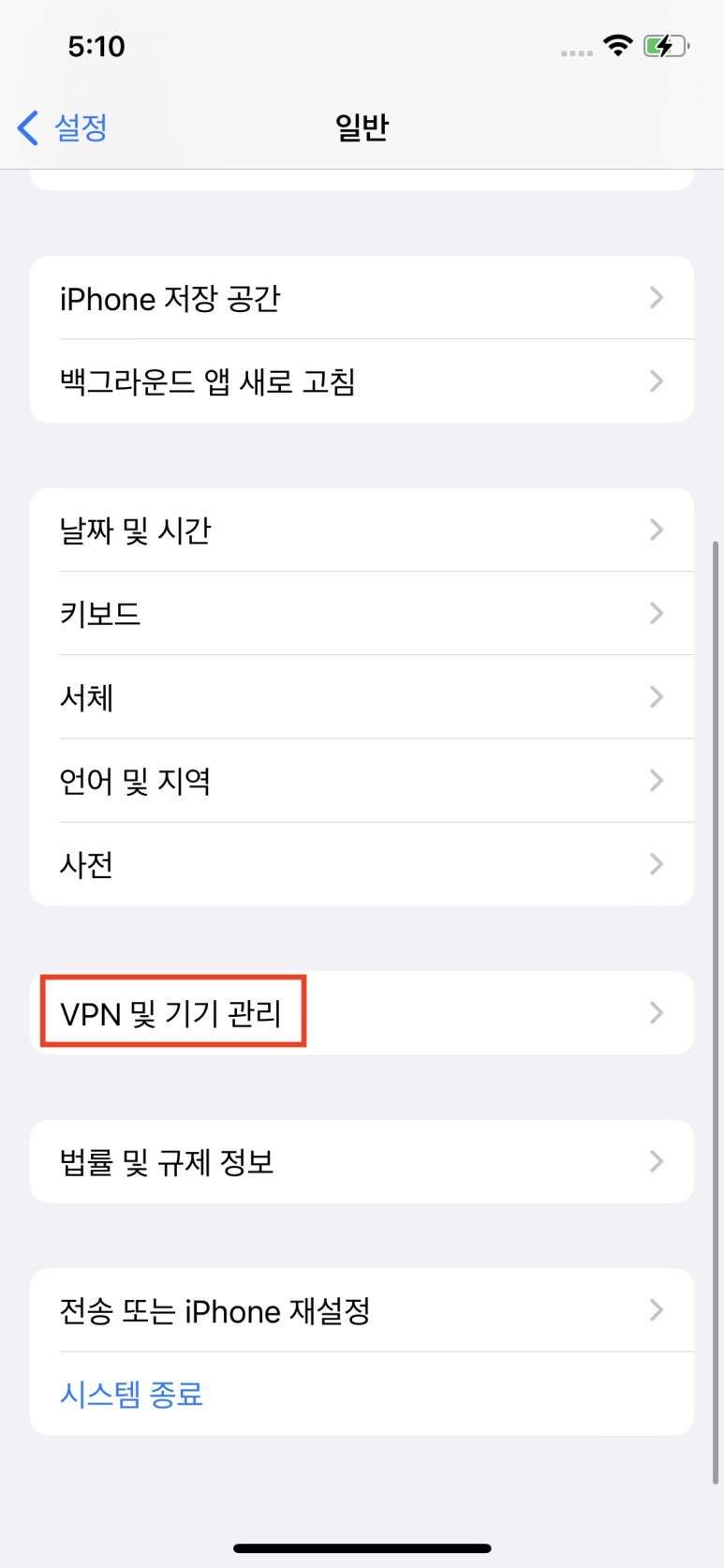
Task: Open 언어 및 지역 settings
Action: 361,781
